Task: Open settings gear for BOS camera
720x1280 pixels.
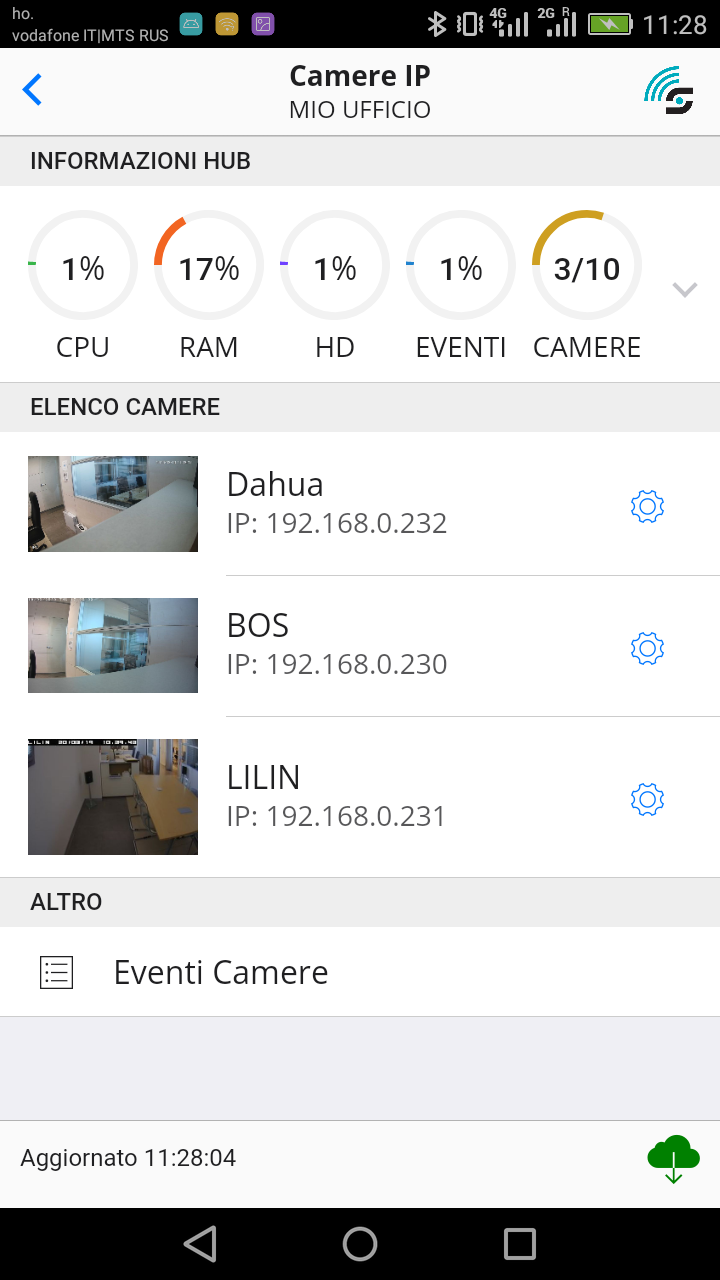Action: [648, 649]
